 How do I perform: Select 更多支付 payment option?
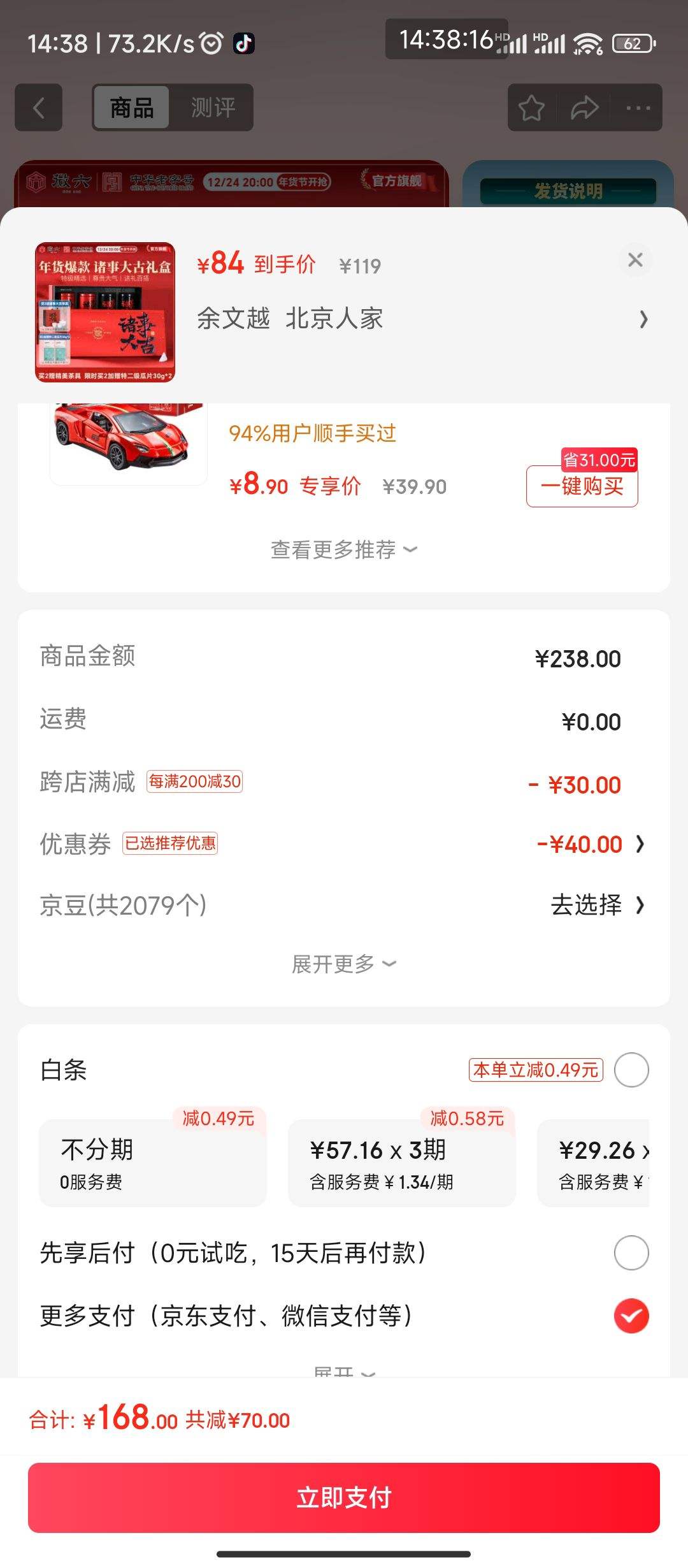[x=631, y=1316]
